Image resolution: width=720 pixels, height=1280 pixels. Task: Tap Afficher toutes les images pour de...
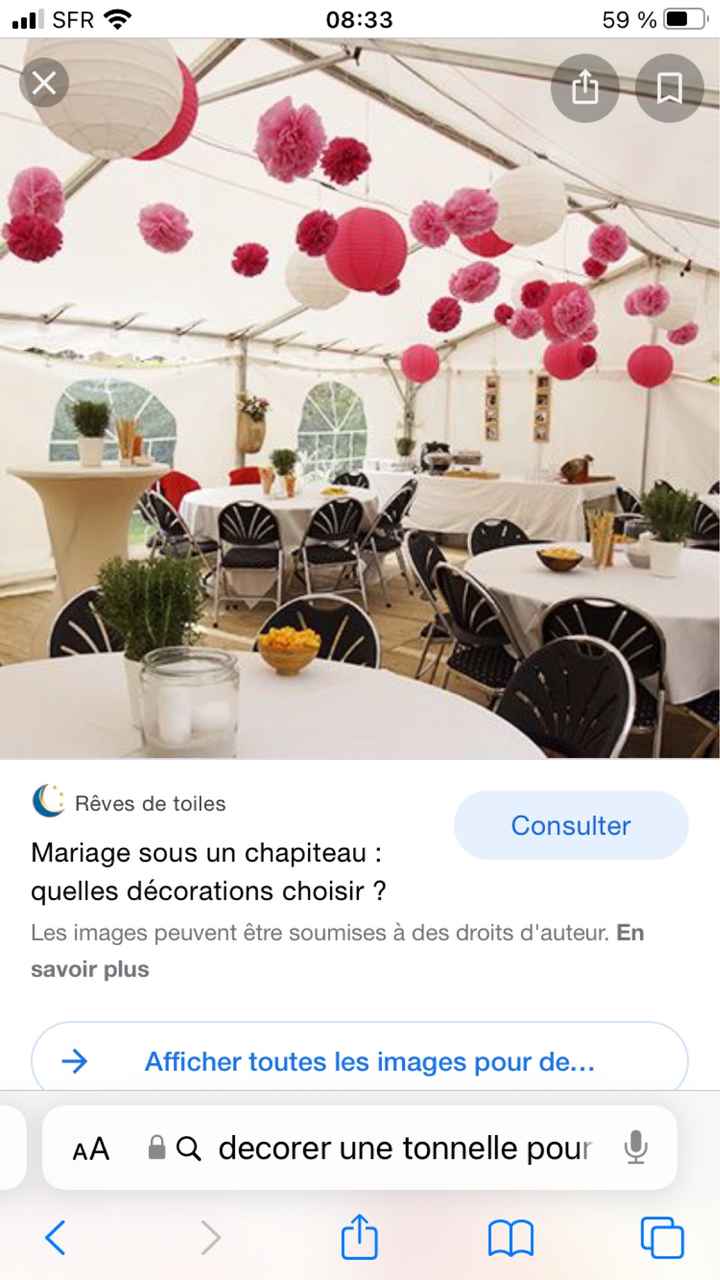coord(360,1062)
